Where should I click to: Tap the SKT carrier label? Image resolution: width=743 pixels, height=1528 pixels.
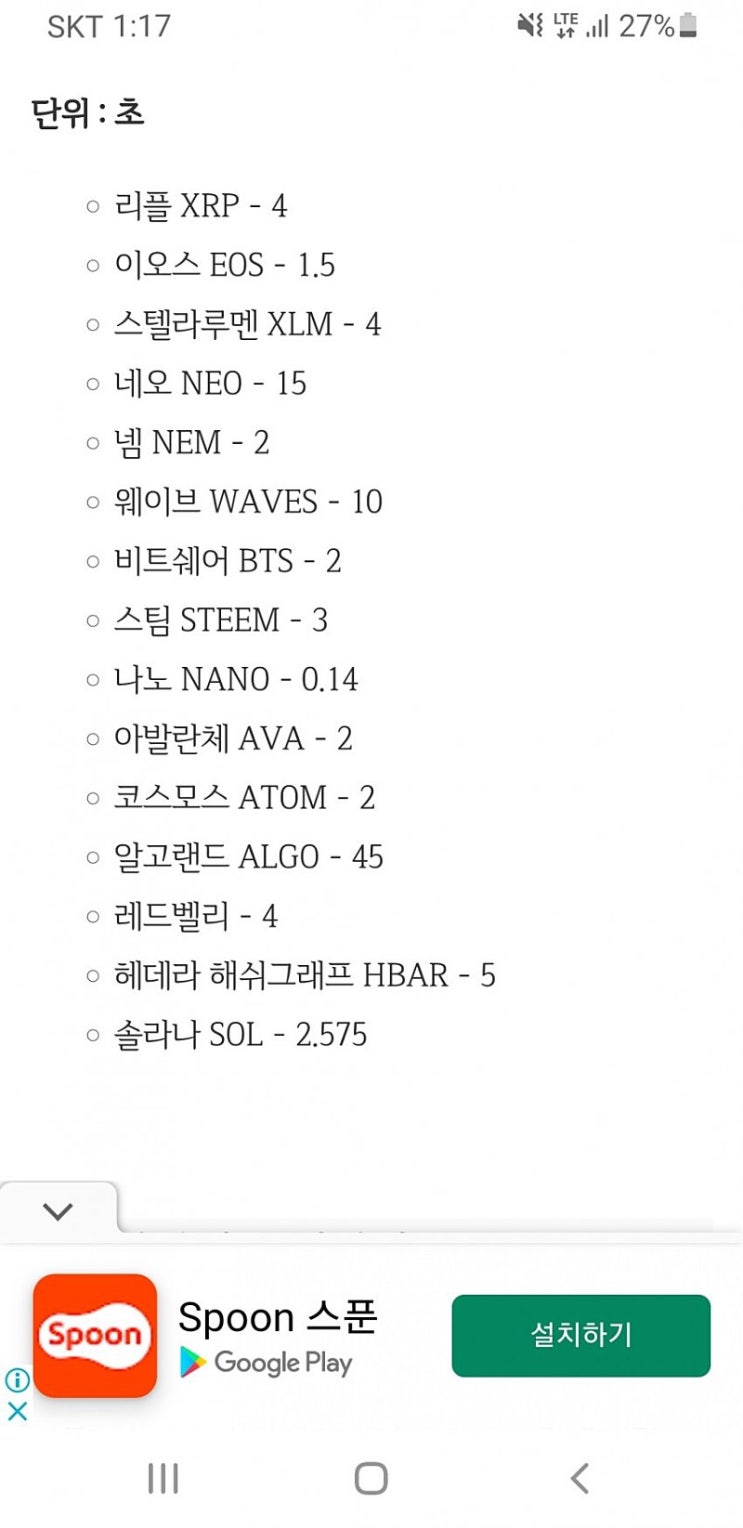click(x=74, y=27)
